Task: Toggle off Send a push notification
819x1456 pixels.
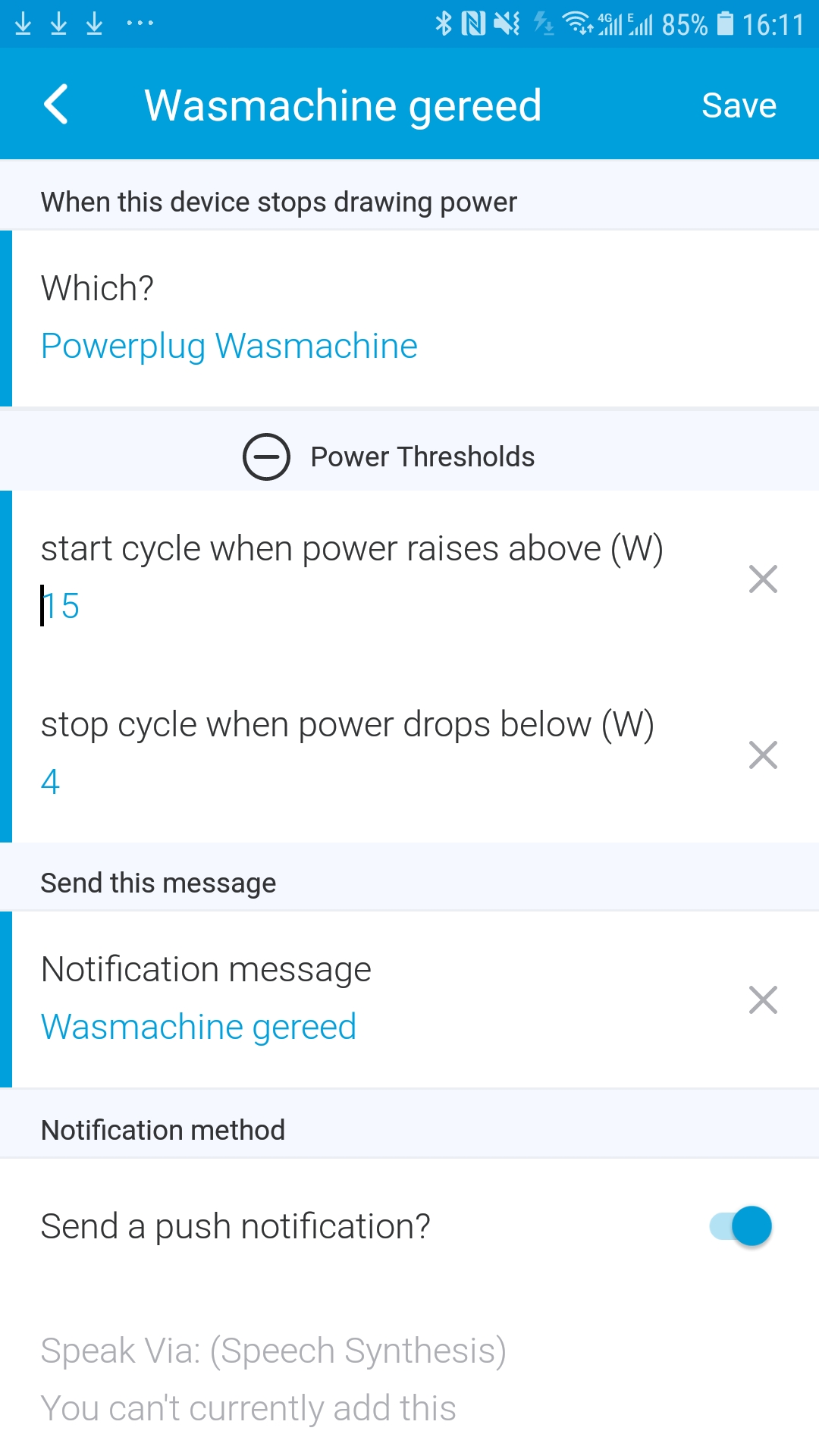Action: tap(741, 1226)
